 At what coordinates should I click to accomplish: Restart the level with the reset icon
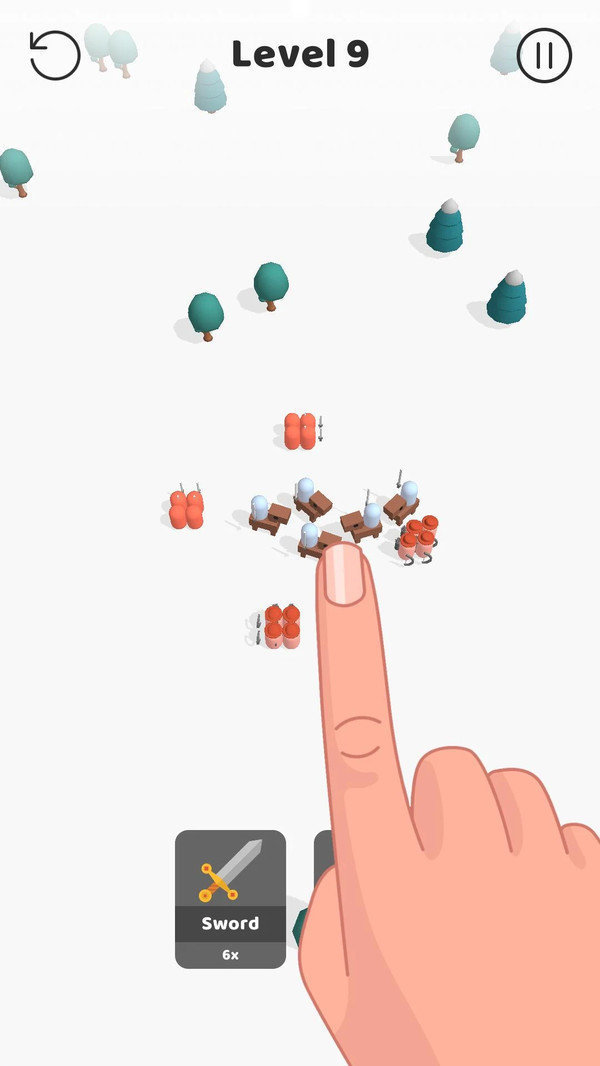pyautogui.click(x=54, y=55)
